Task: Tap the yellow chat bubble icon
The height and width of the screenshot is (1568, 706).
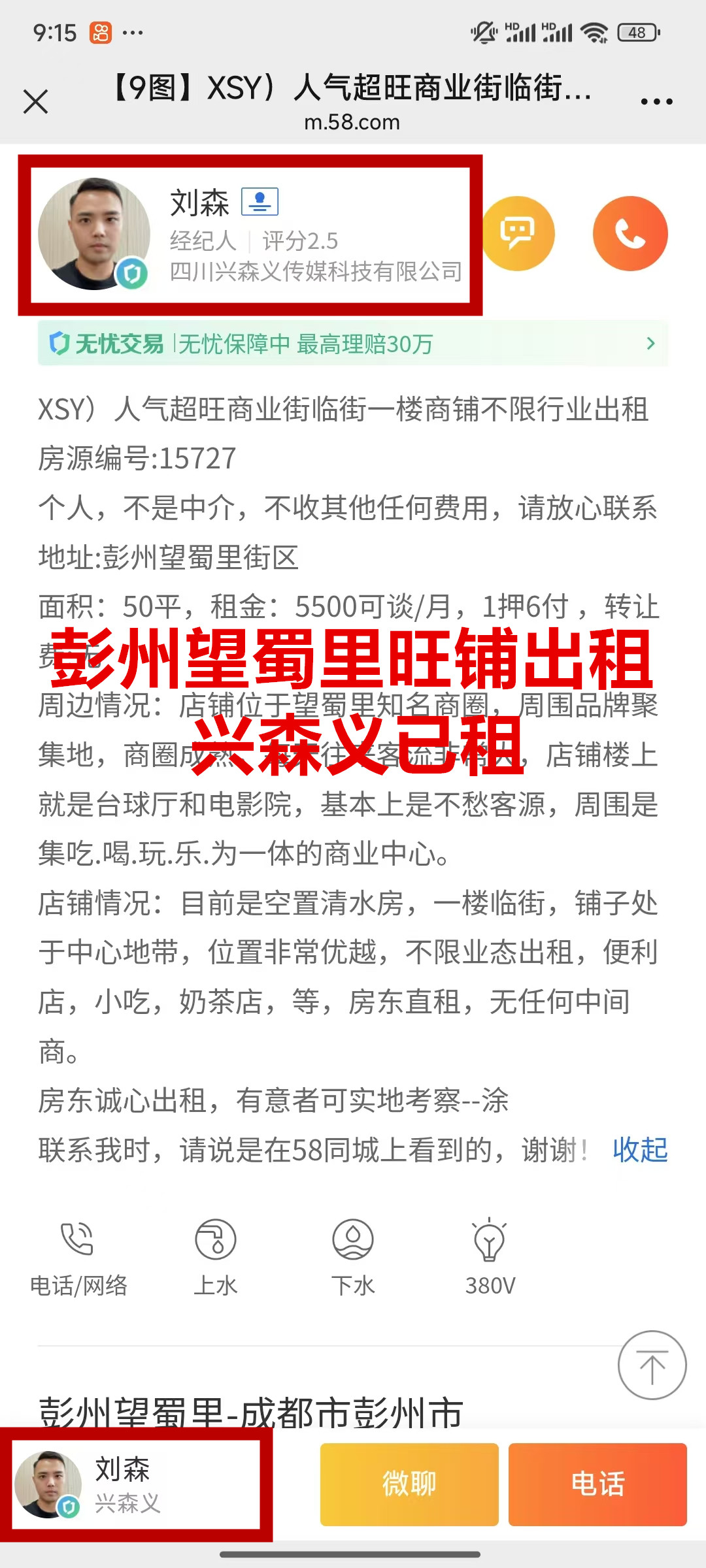Action: coord(518,234)
